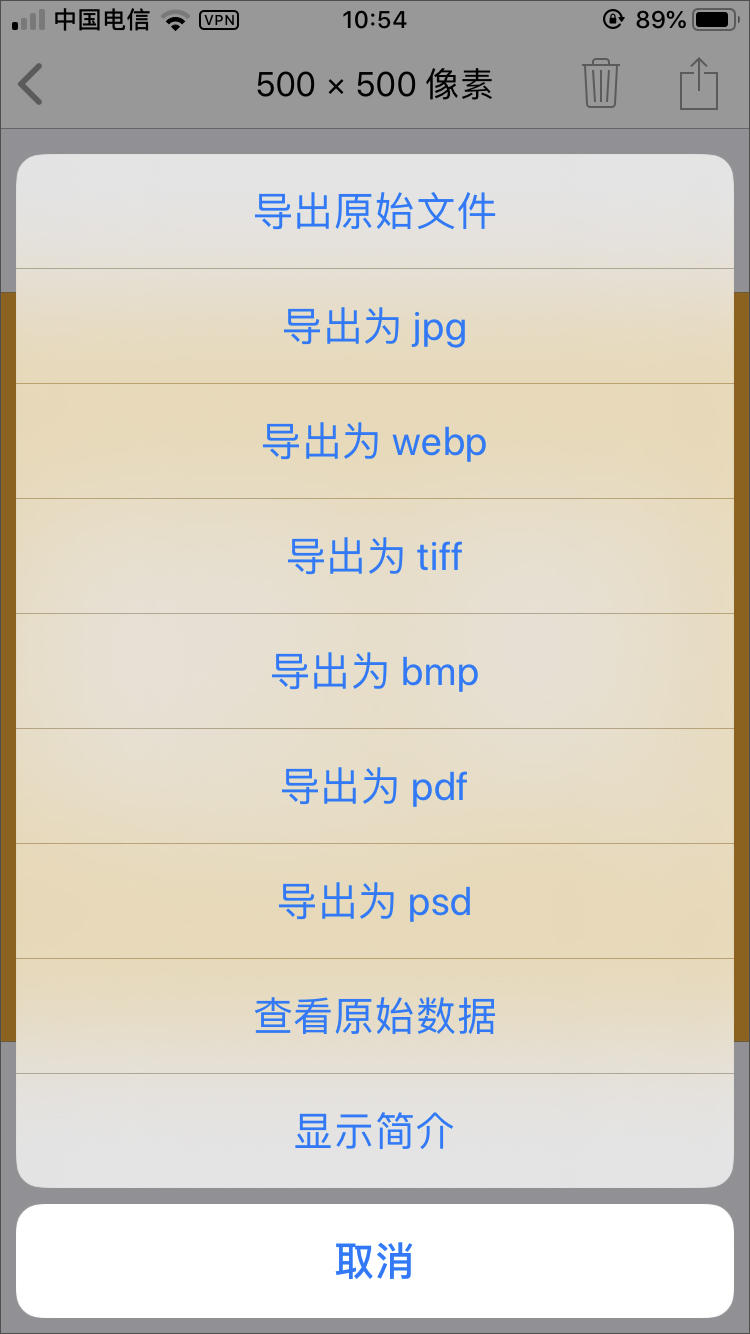Image resolution: width=750 pixels, height=1334 pixels.
Task: Export the image as pdf
Action: 375,787
